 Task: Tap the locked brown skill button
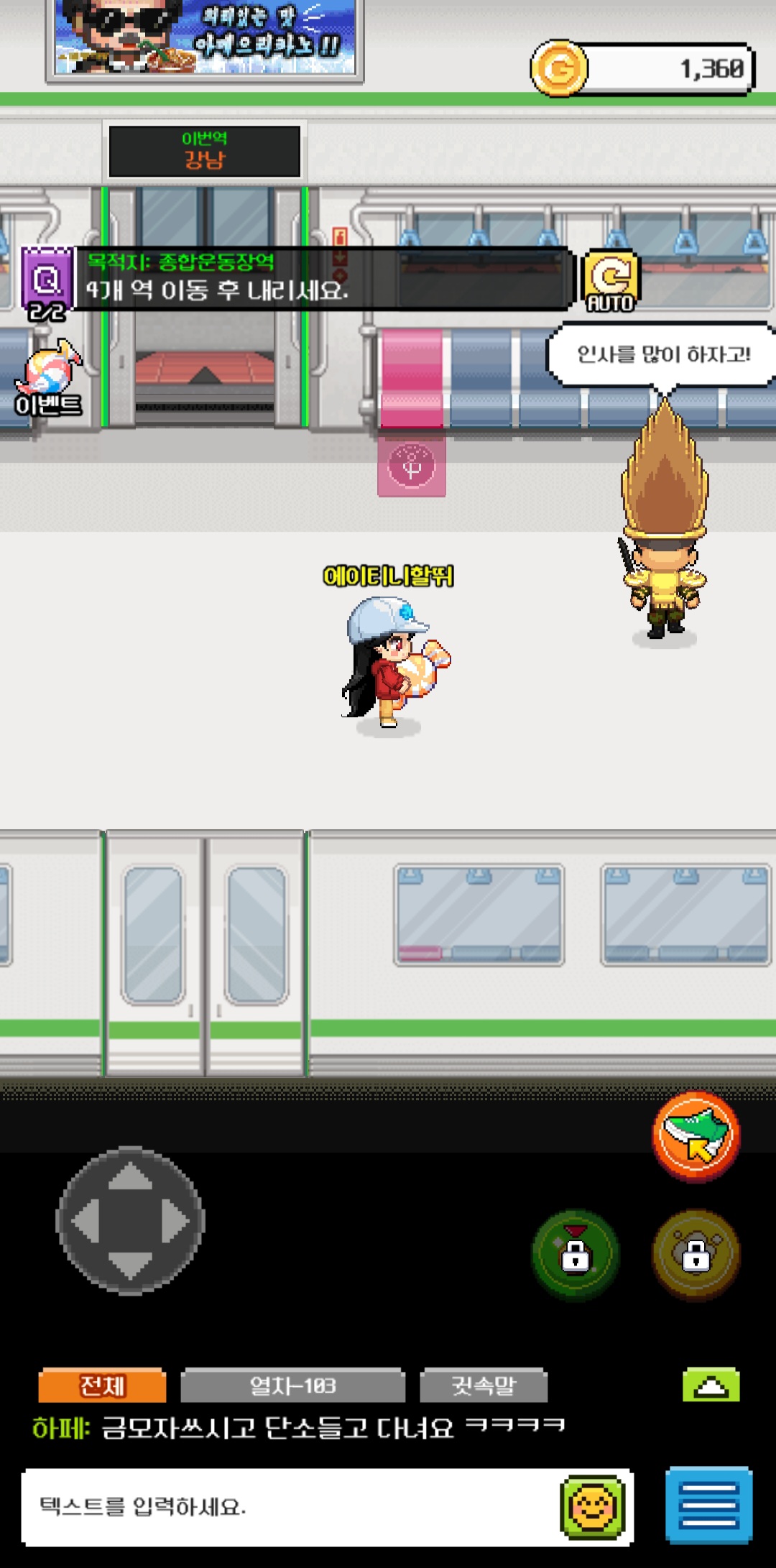click(696, 1254)
